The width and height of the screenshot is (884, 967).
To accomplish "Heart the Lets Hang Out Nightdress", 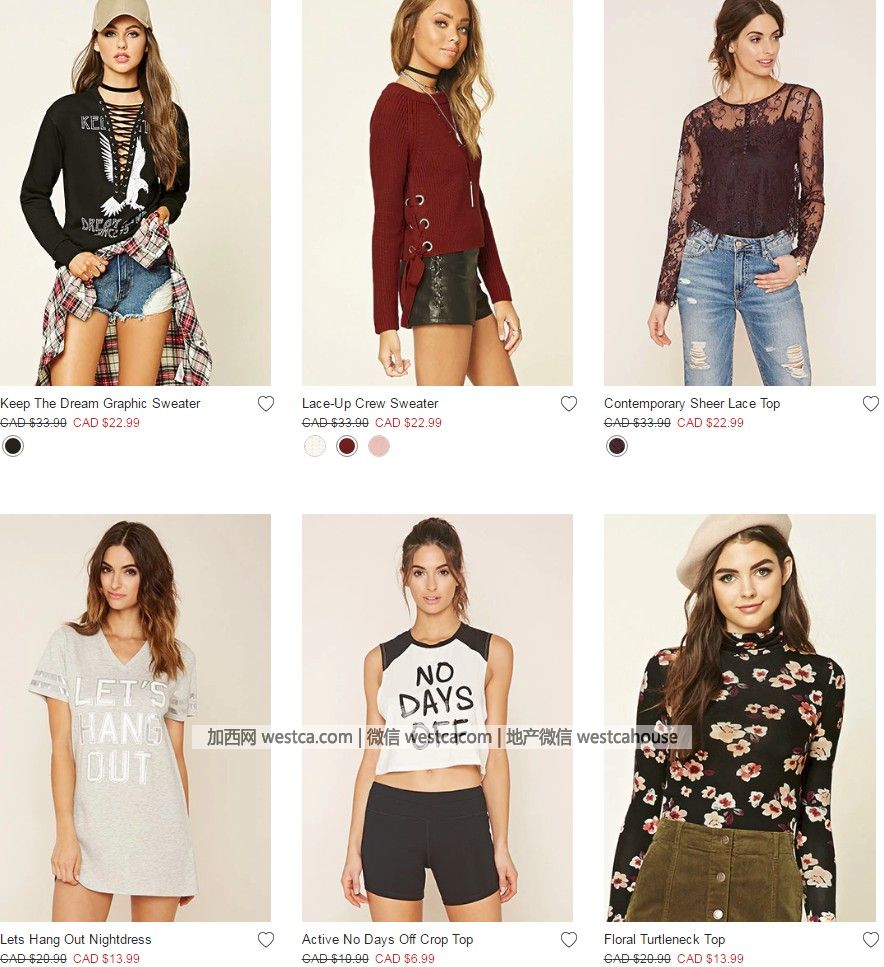I will point(266,940).
